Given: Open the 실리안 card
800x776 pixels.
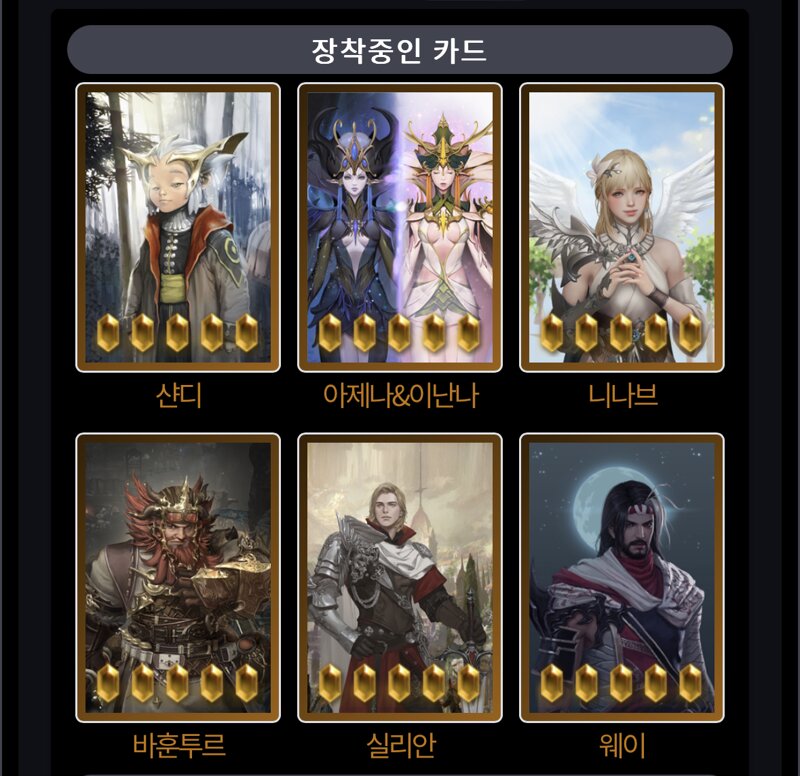Looking at the screenshot, I should (x=400, y=577).
